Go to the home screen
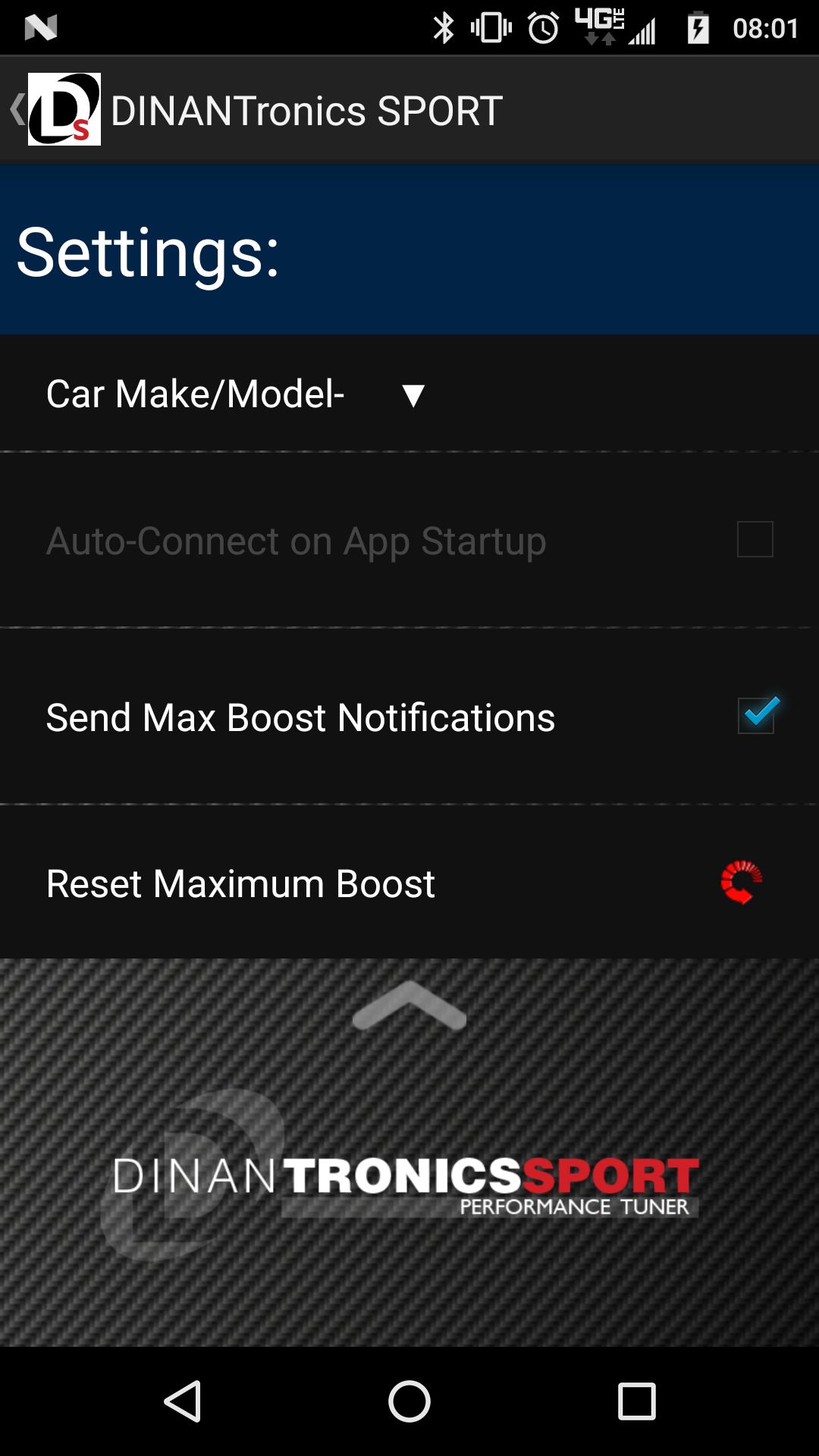 [409, 1401]
